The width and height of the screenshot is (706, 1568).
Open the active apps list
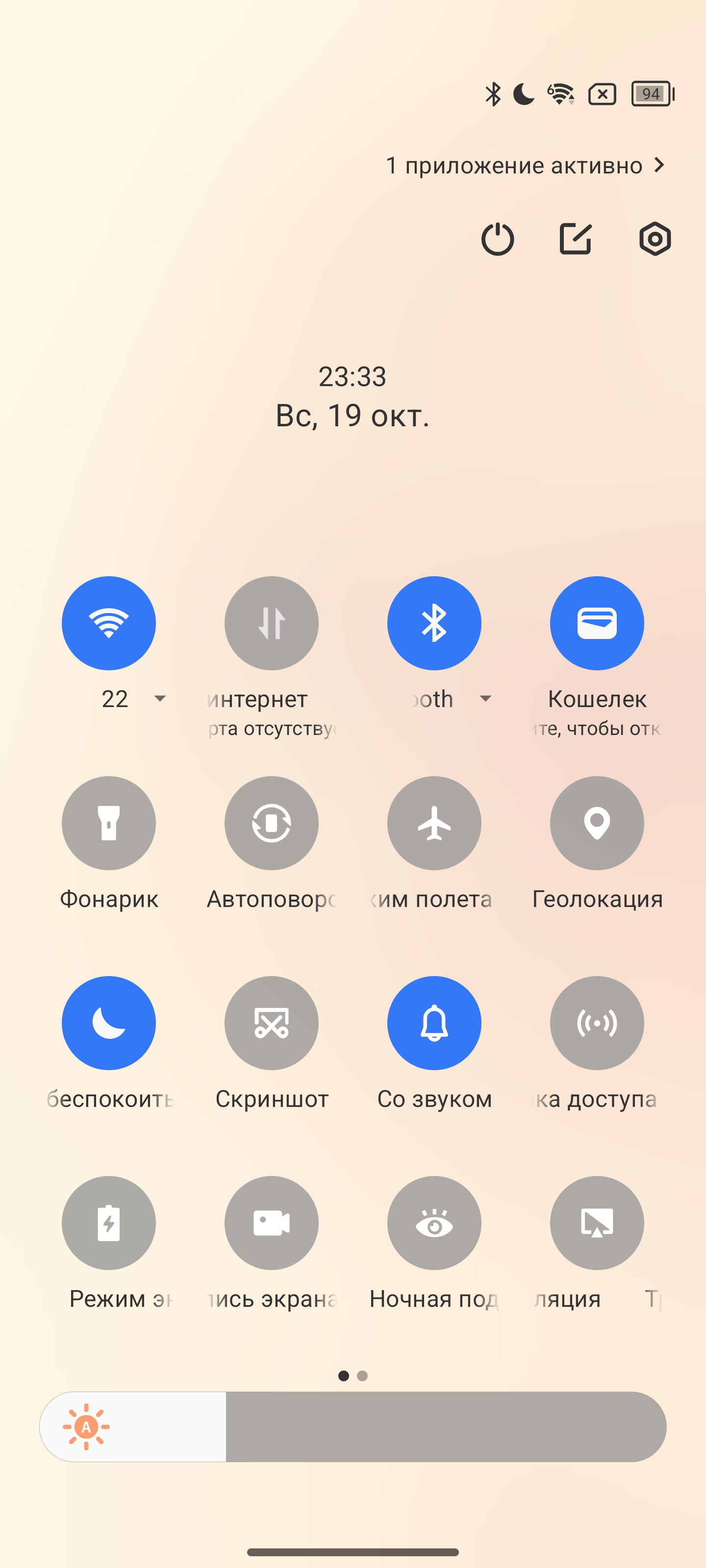[524, 166]
